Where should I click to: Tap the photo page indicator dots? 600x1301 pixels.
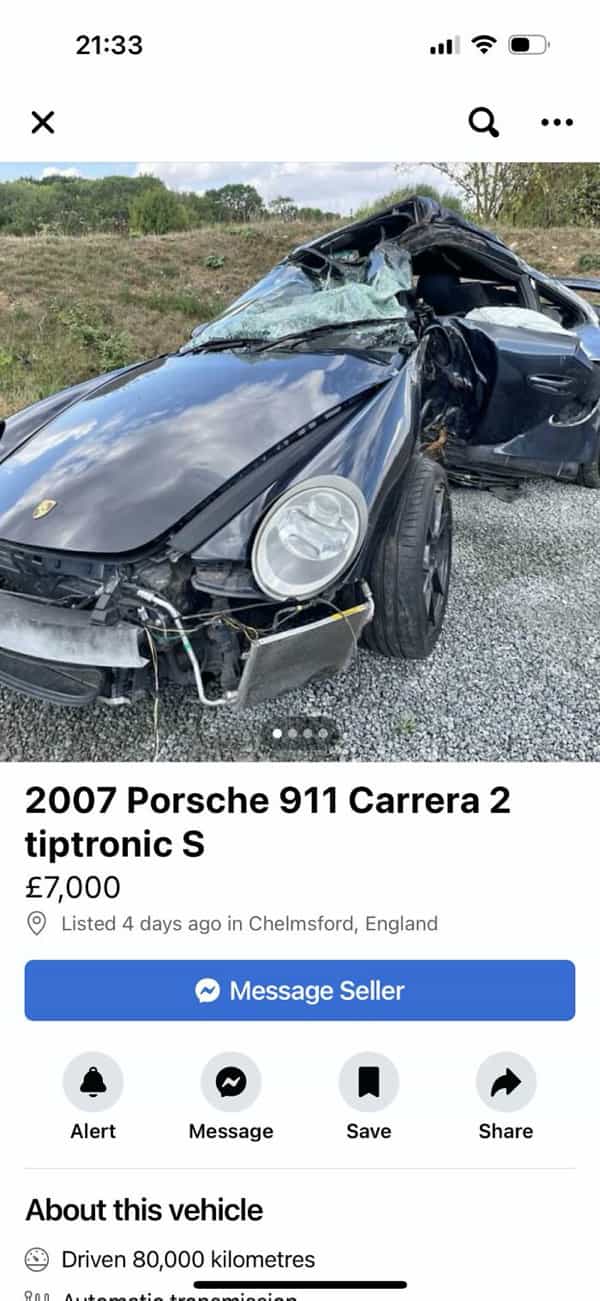tap(300, 734)
